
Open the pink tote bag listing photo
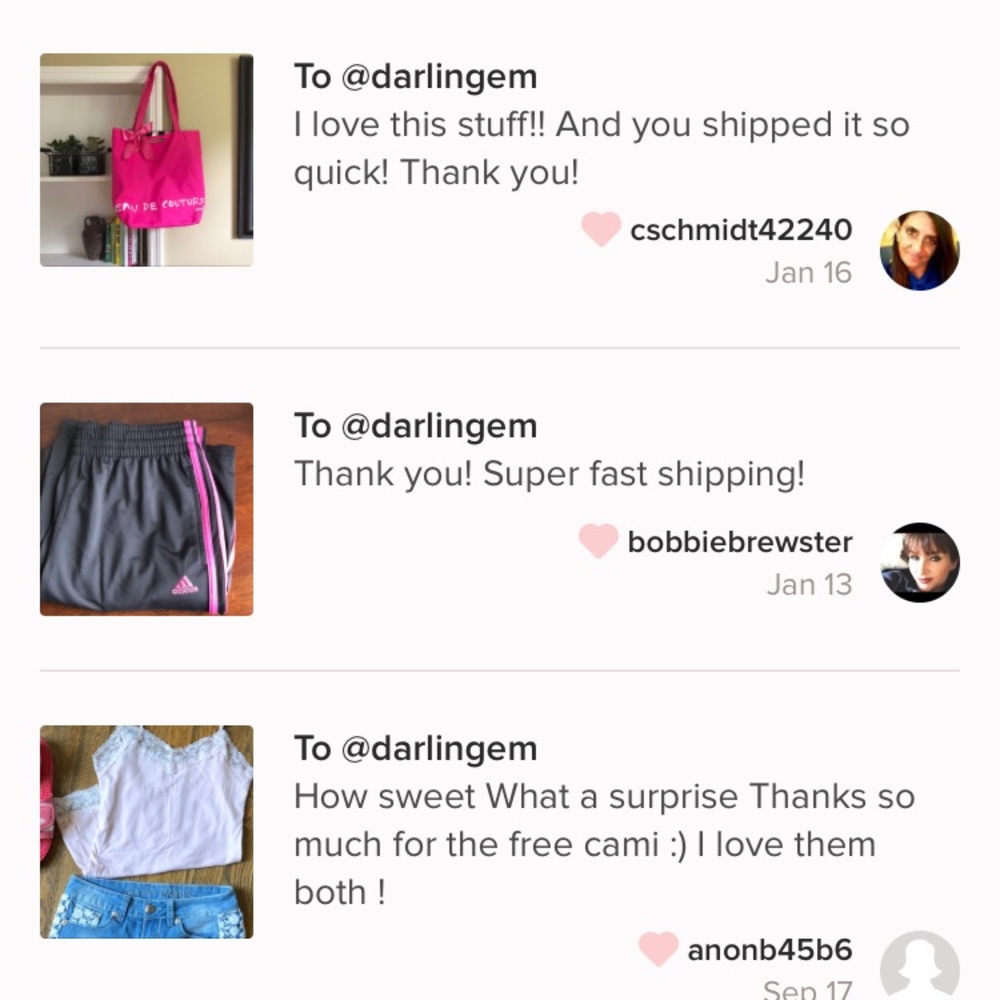click(x=146, y=160)
